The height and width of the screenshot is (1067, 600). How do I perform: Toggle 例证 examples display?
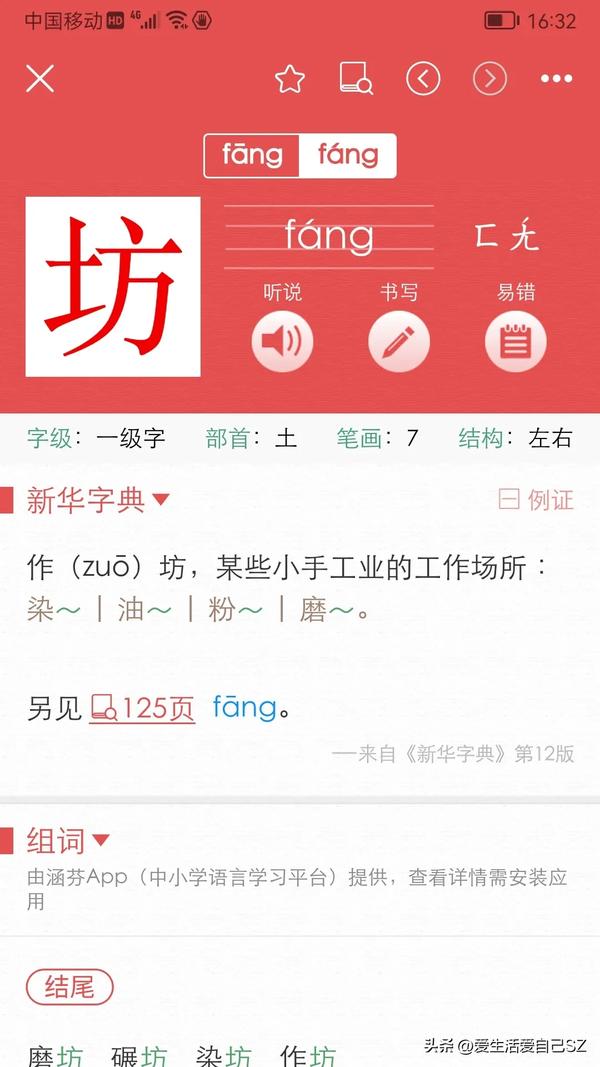pos(536,500)
